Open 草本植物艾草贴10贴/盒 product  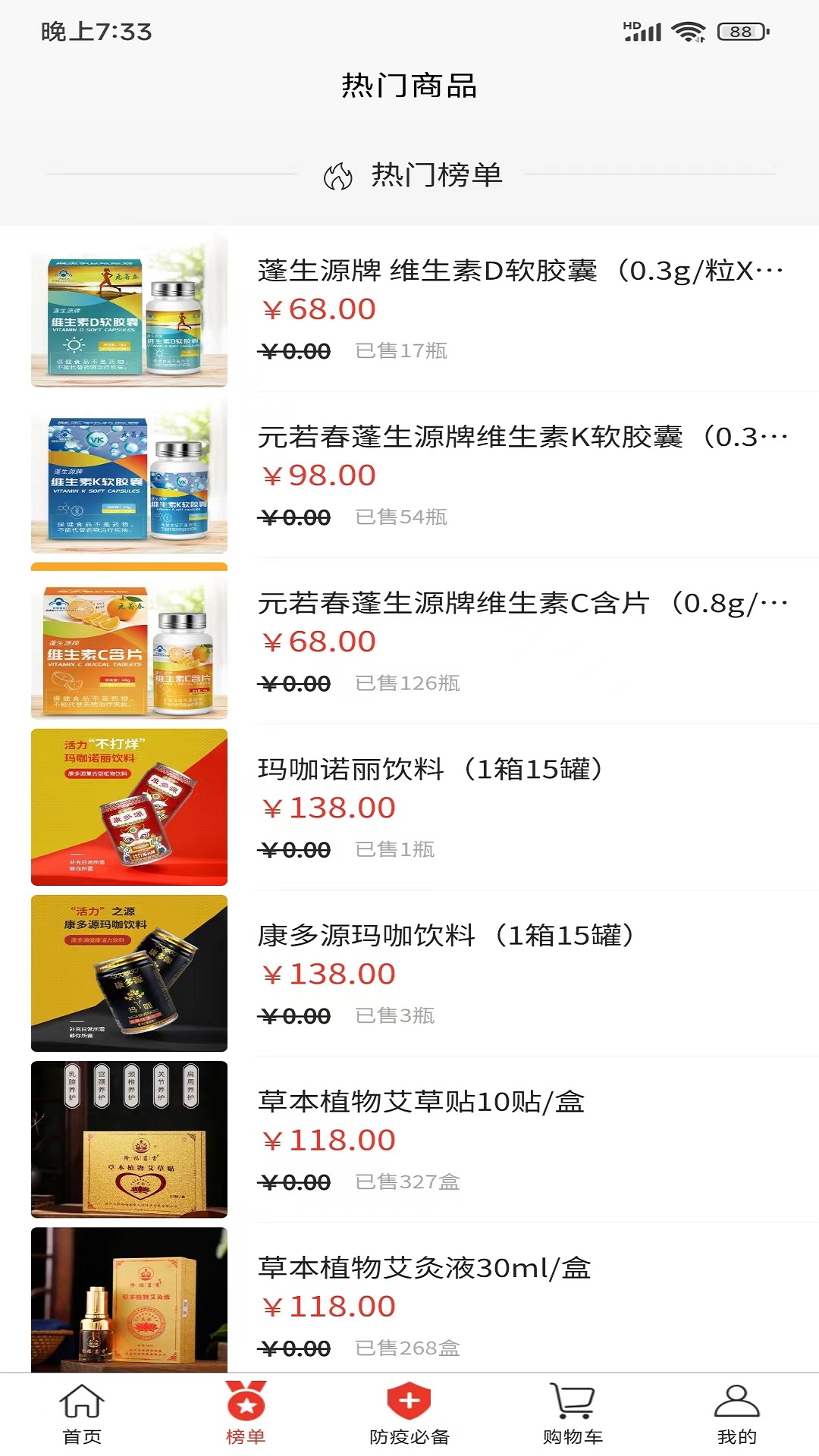tap(421, 1101)
